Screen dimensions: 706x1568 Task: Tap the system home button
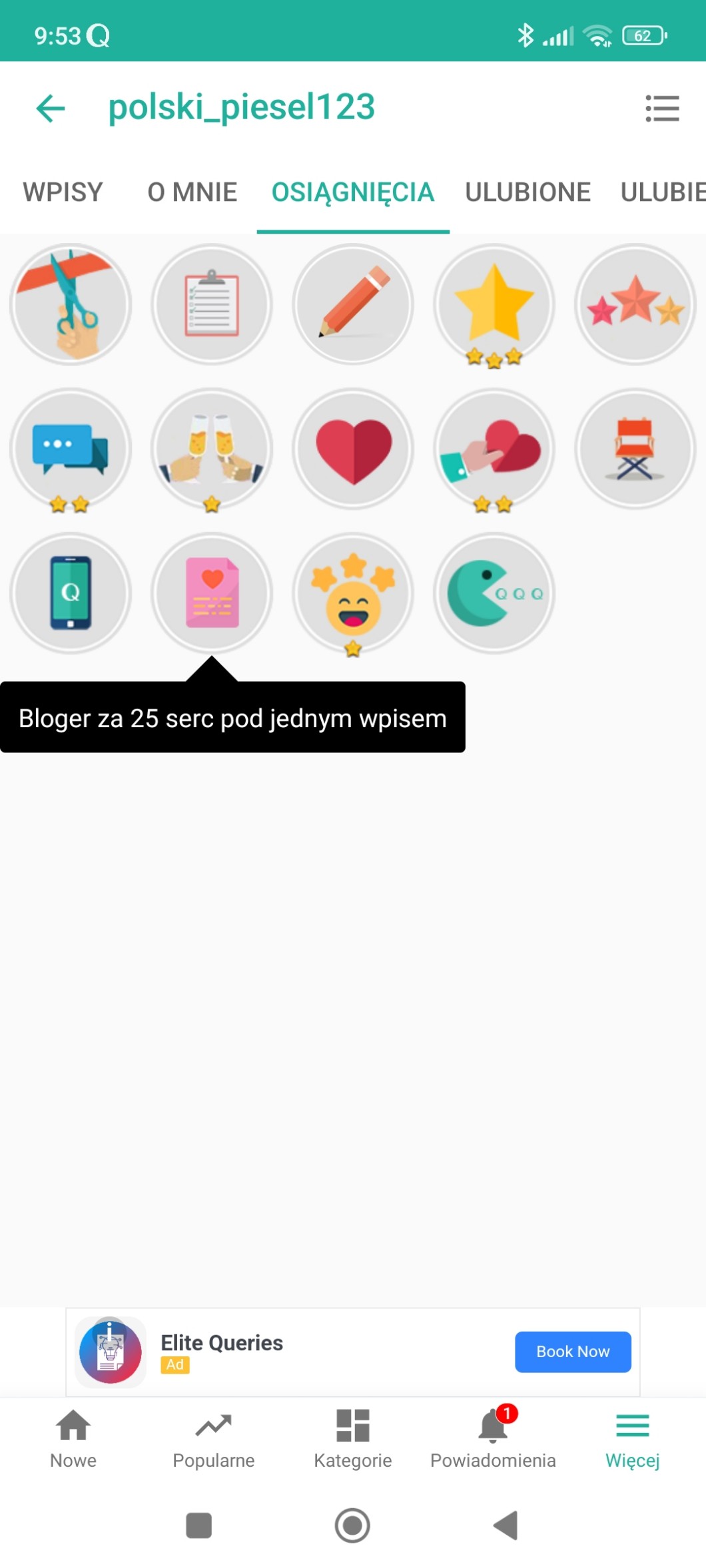[x=352, y=1525]
